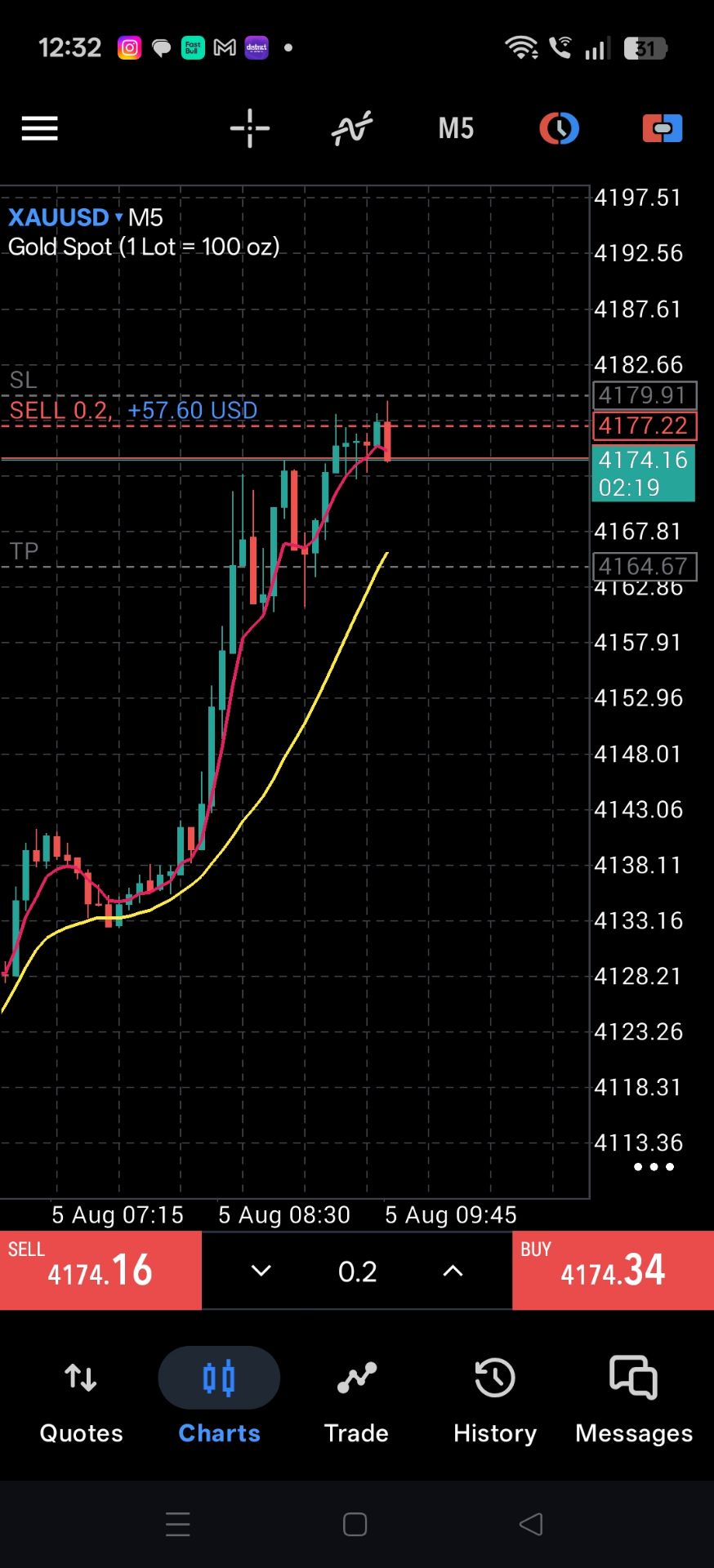Open the hamburger menu

click(39, 128)
